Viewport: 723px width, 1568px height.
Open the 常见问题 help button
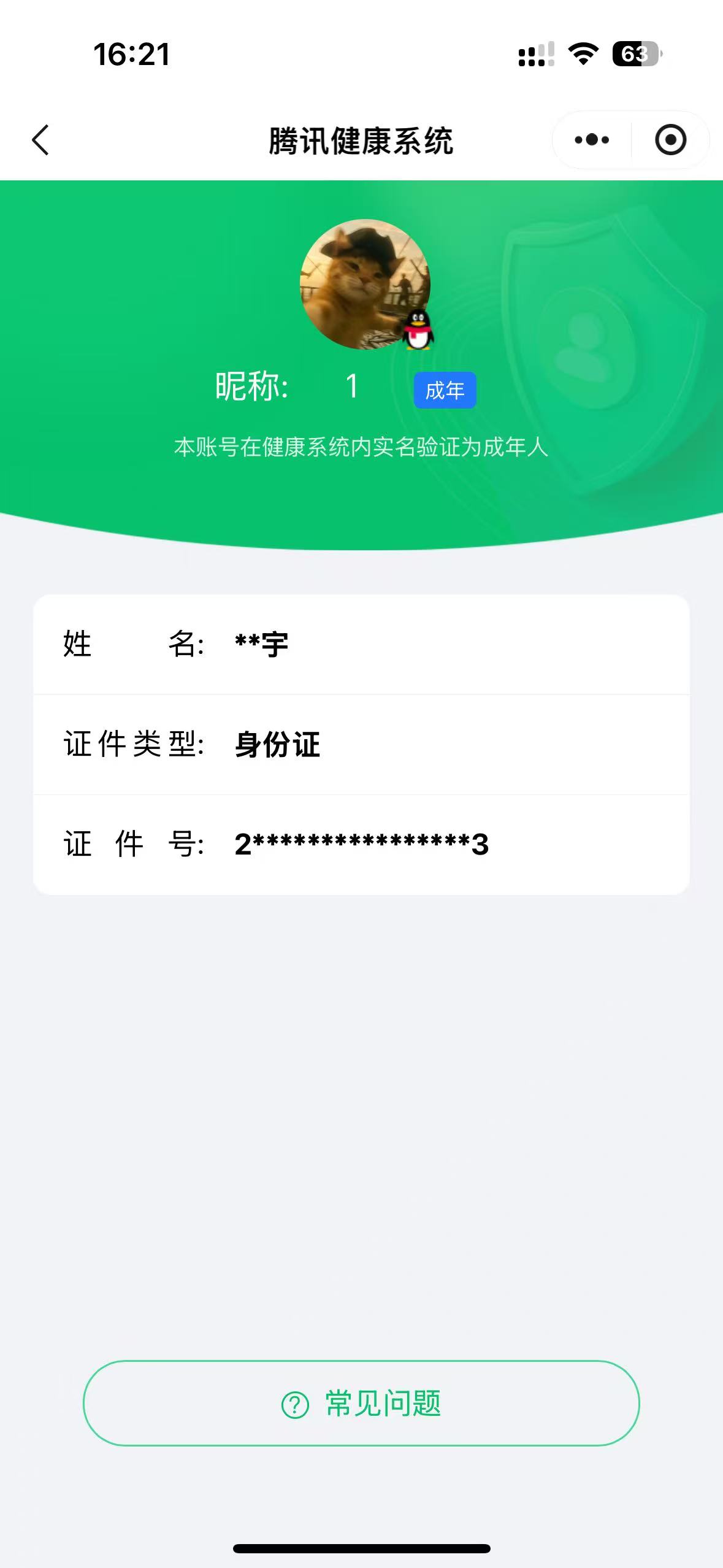click(x=361, y=1403)
